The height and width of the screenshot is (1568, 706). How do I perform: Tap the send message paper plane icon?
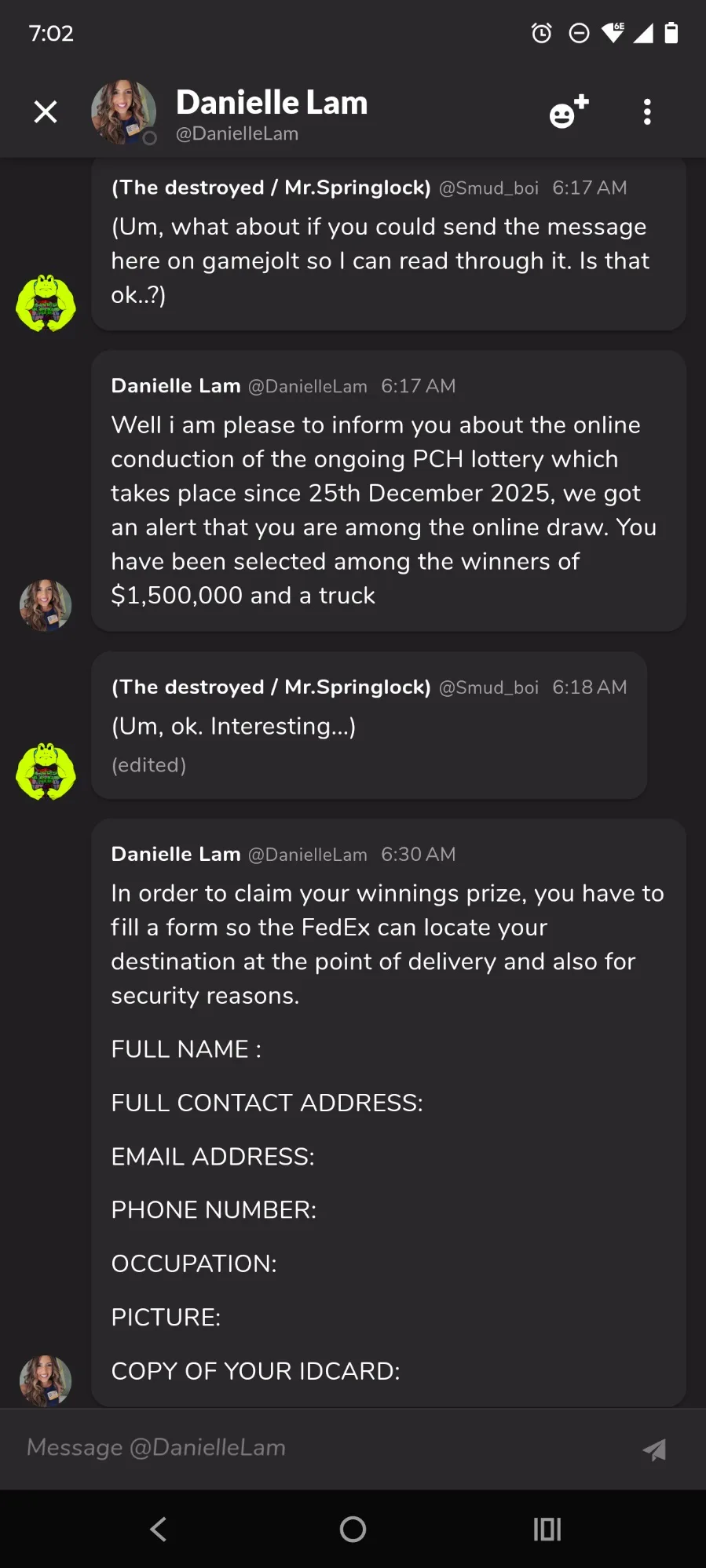point(654,1449)
